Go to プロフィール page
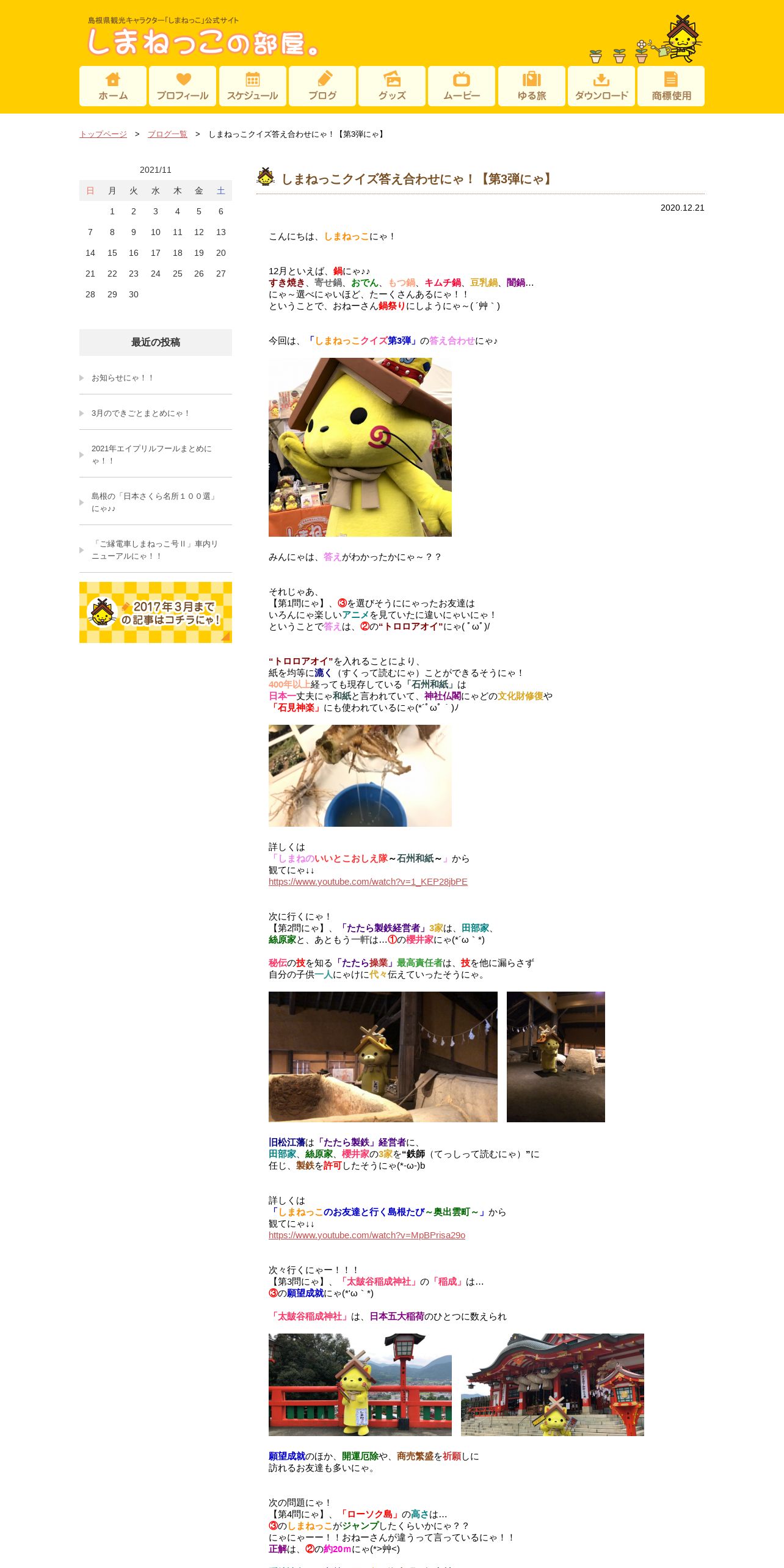 (183, 86)
